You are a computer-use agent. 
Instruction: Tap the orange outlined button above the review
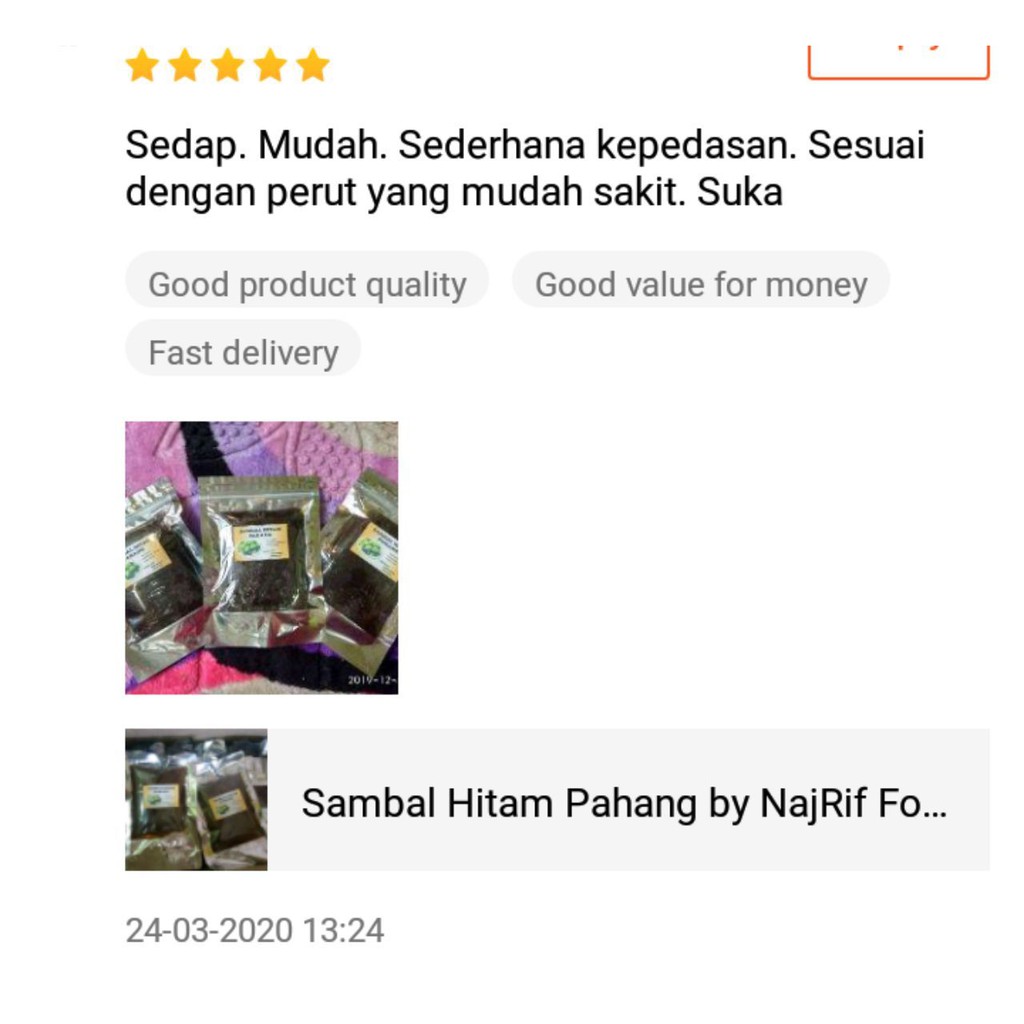tap(897, 61)
